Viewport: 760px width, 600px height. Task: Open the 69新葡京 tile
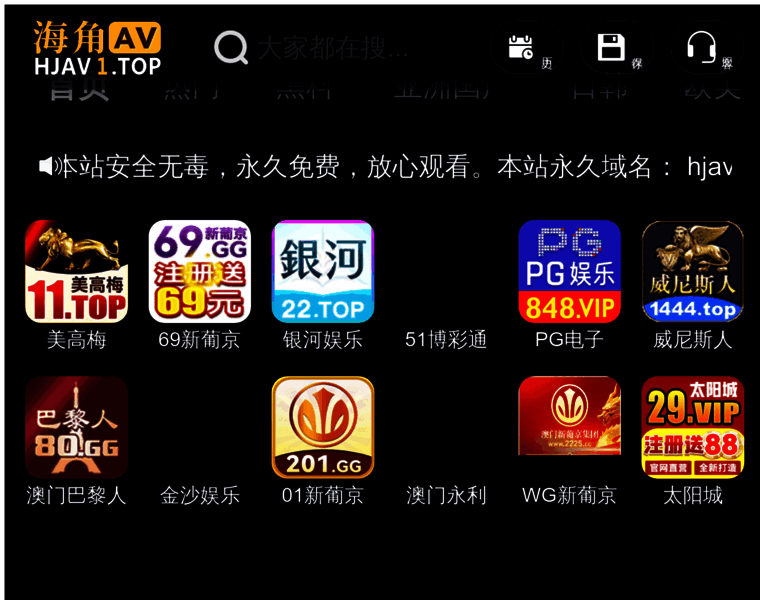point(199,272)
